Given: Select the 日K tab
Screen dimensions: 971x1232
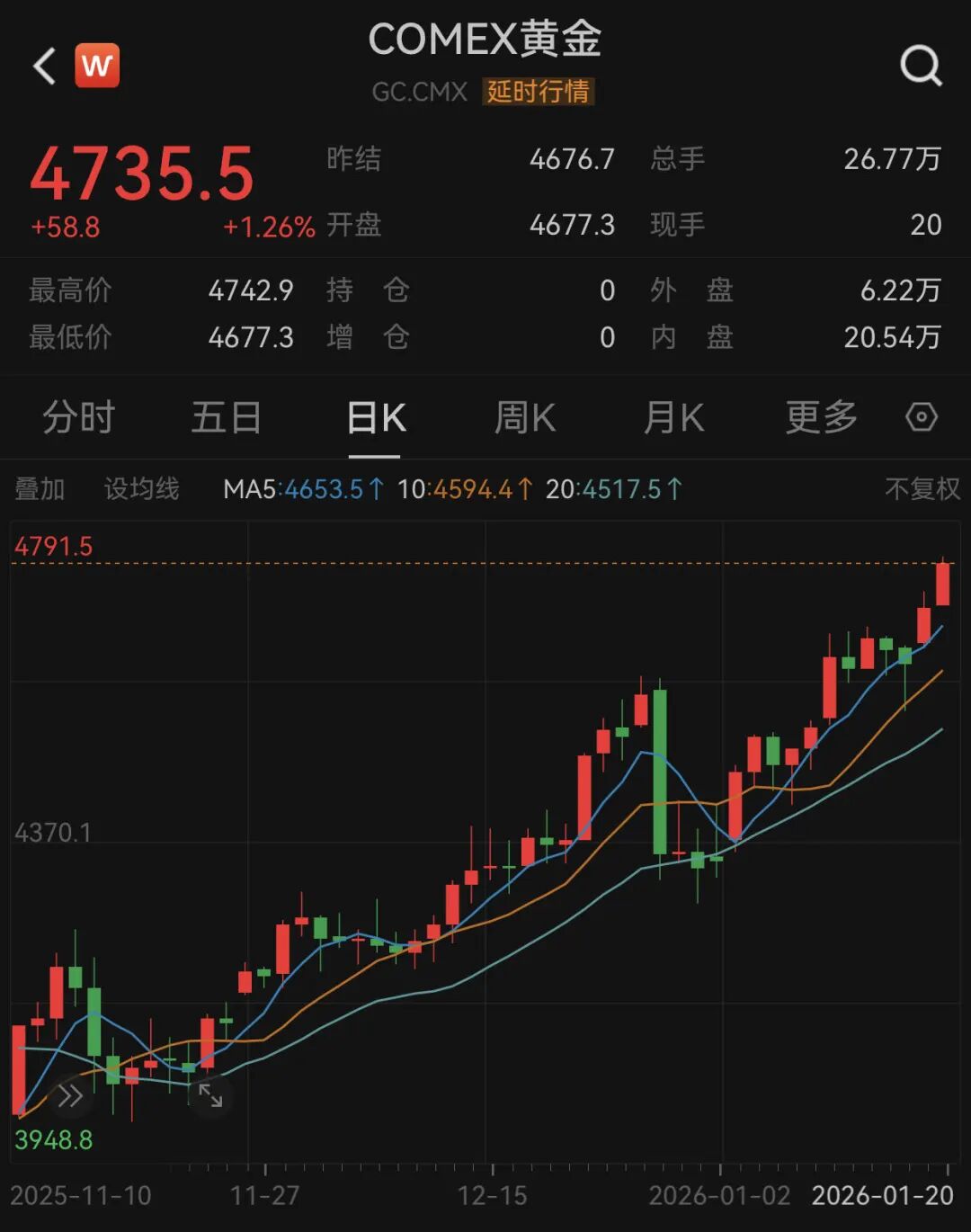Looking at the screenshot, I should click(x=376, y=418).
